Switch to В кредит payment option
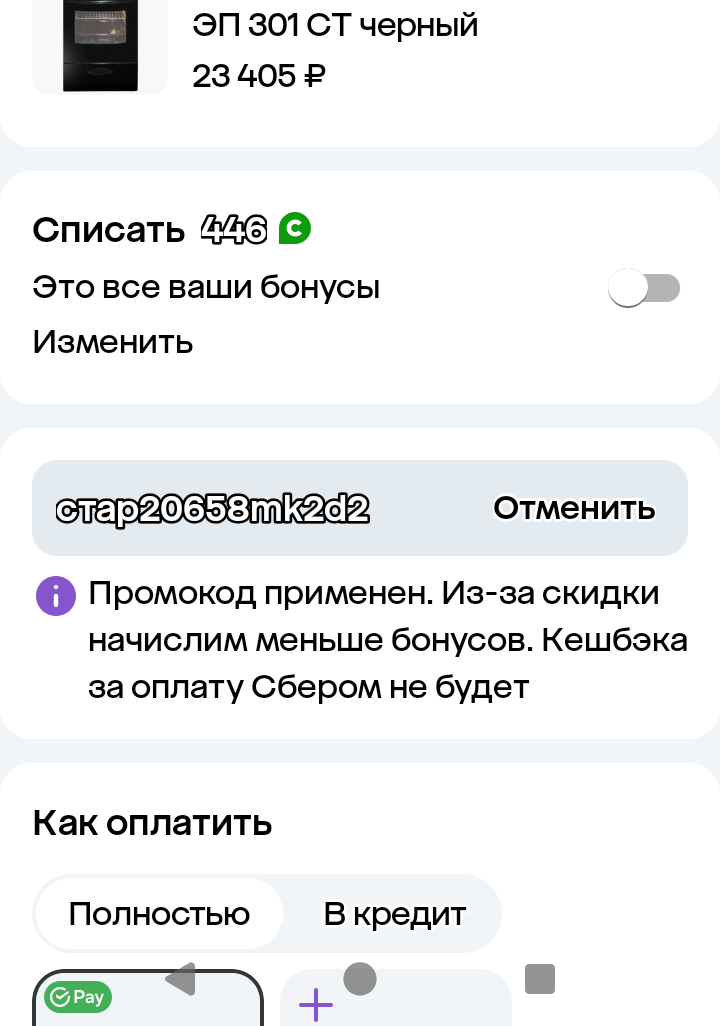This screenshot has height=1026, width=720. 394,914
